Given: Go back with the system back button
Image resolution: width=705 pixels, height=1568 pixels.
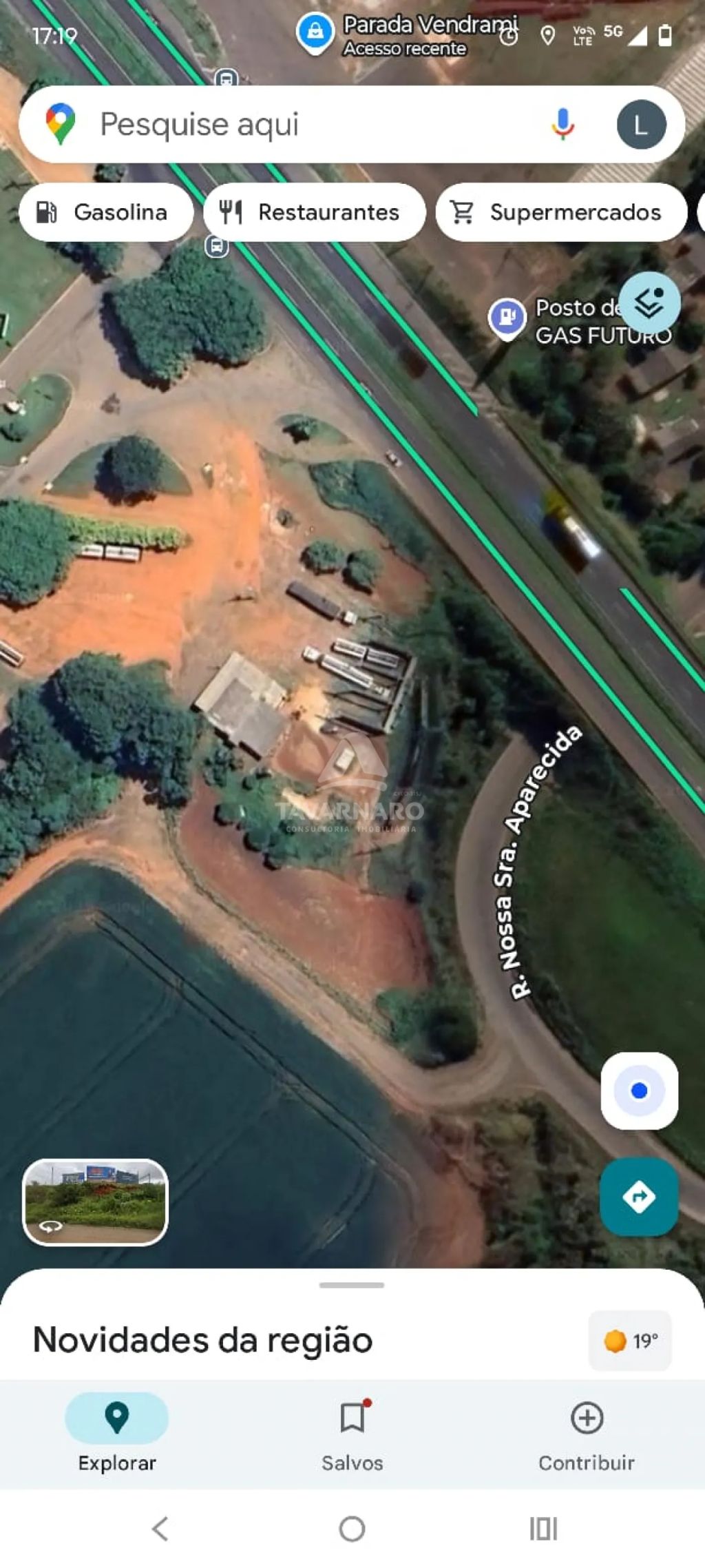Looking at the screenshot, I should [160, 1529].
